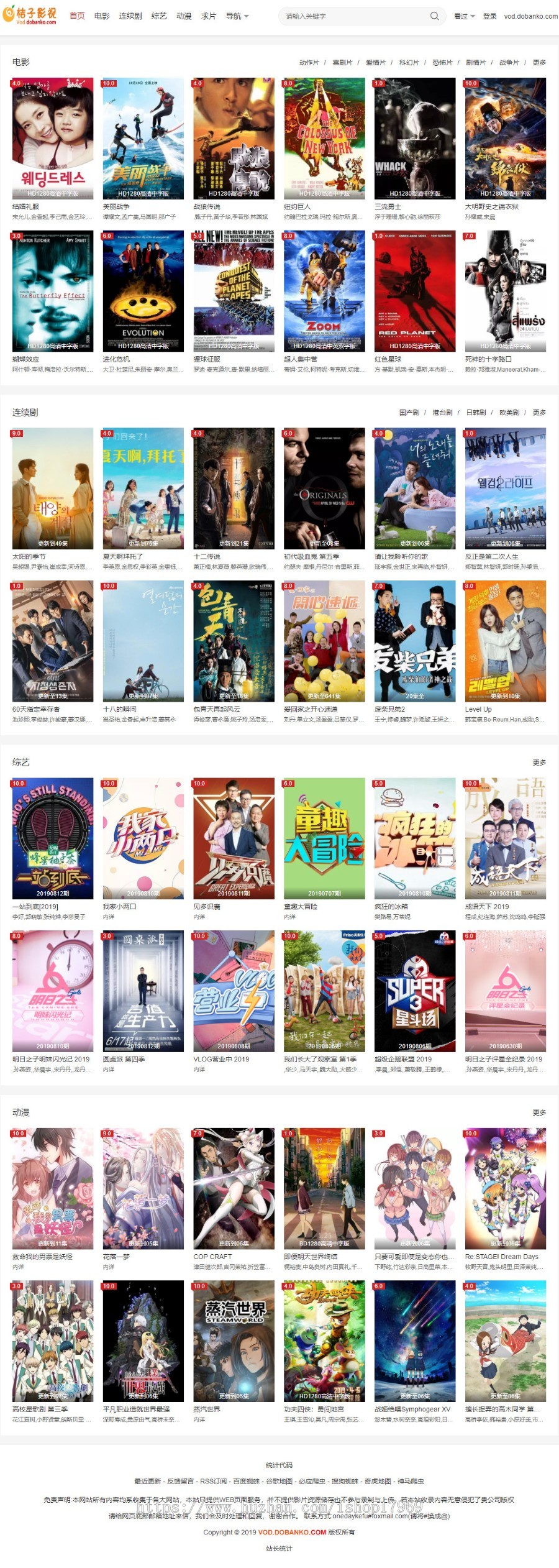The width and height of the screenshot is (559, 1568).
Task: Open the series 太阳的季节
Action: tap(53, 488)
